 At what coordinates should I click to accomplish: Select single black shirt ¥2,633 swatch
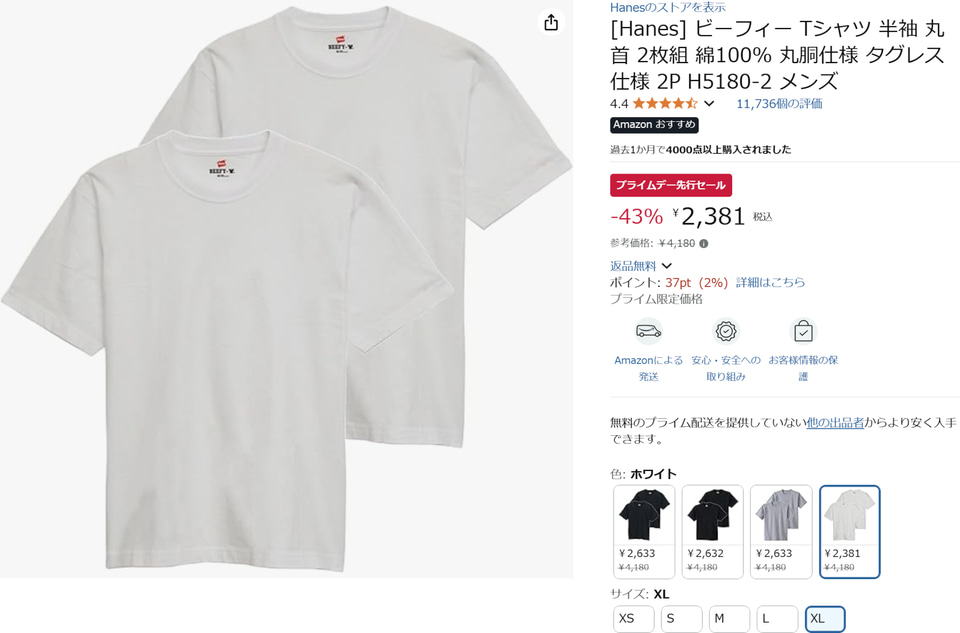click(x=644, y=531)
